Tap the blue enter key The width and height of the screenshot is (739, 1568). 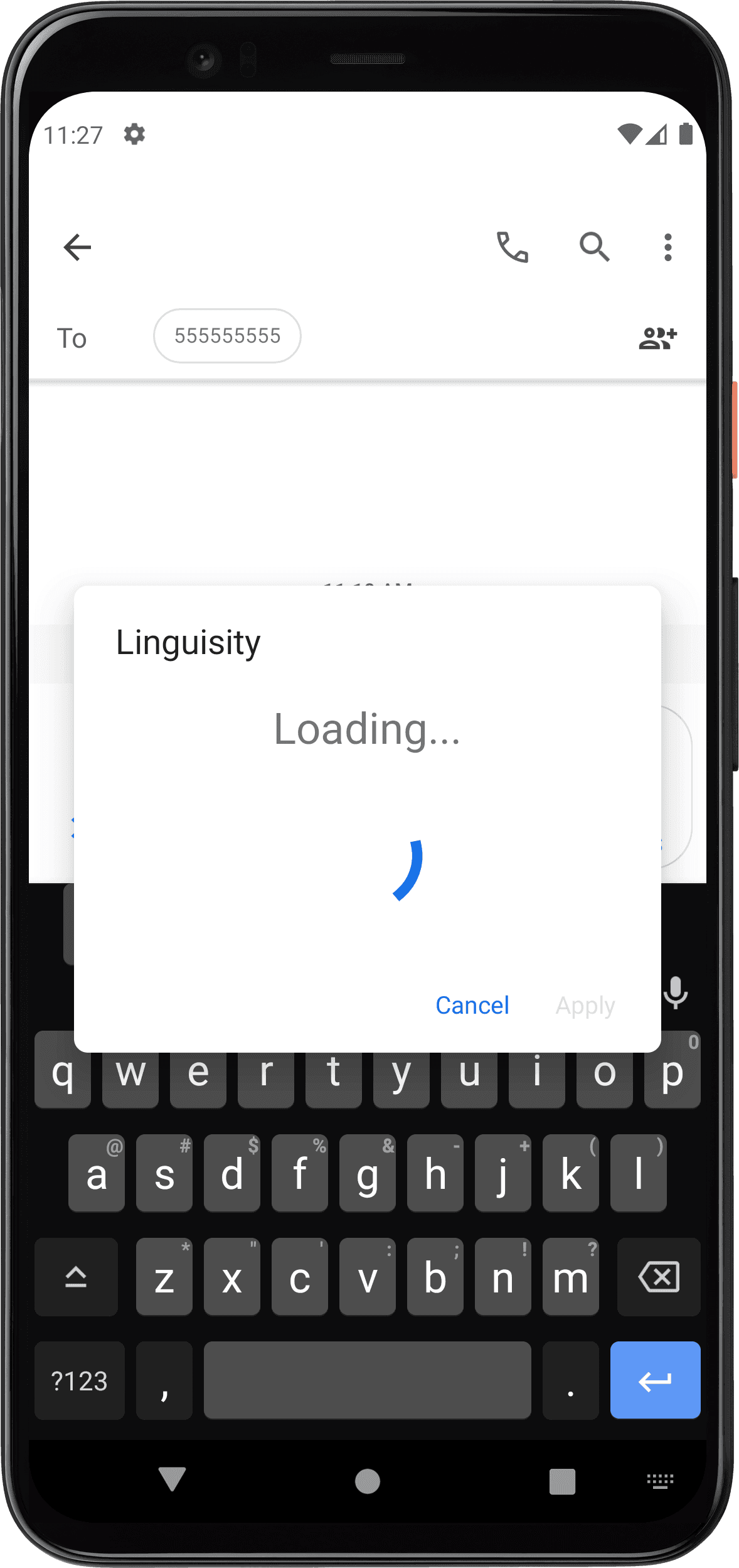[655, 1380]
